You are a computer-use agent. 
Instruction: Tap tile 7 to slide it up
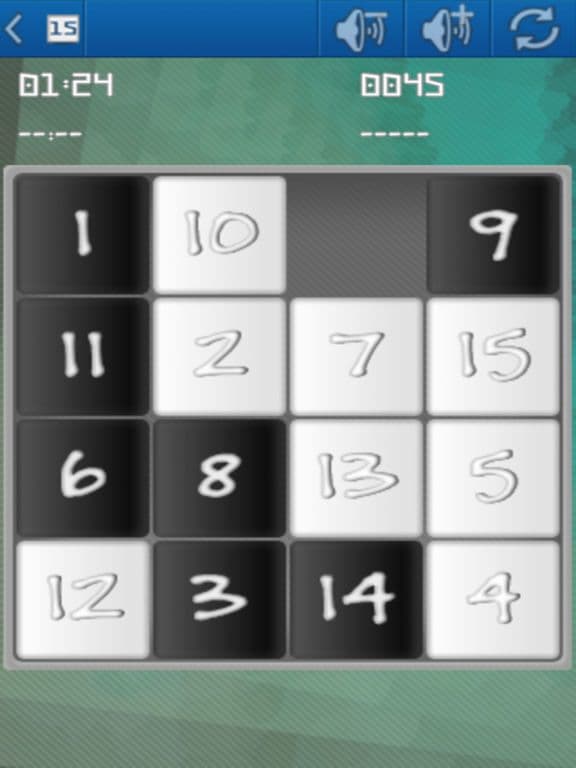[356, 357]
